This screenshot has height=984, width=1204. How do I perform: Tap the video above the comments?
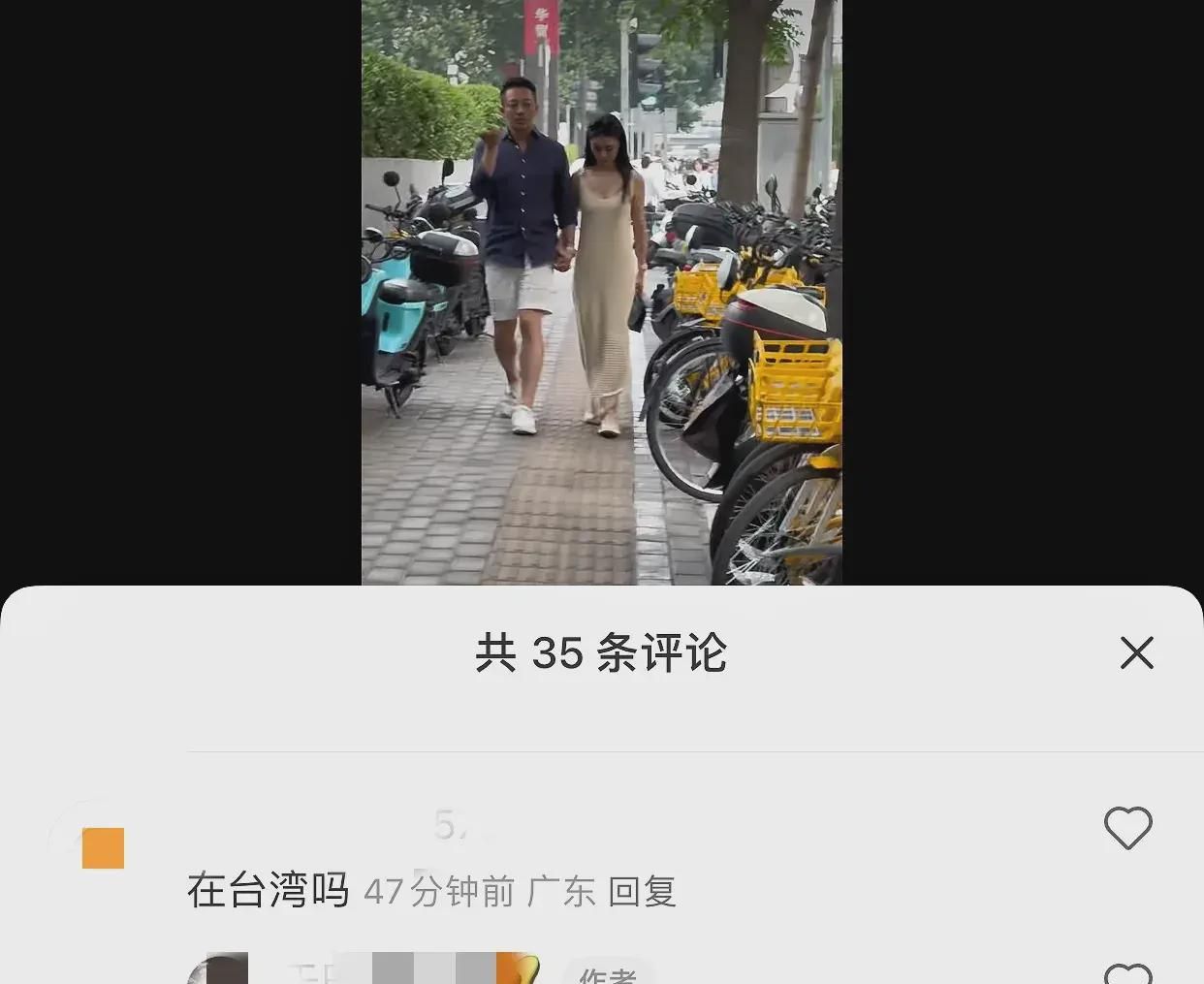click(601, 291)
